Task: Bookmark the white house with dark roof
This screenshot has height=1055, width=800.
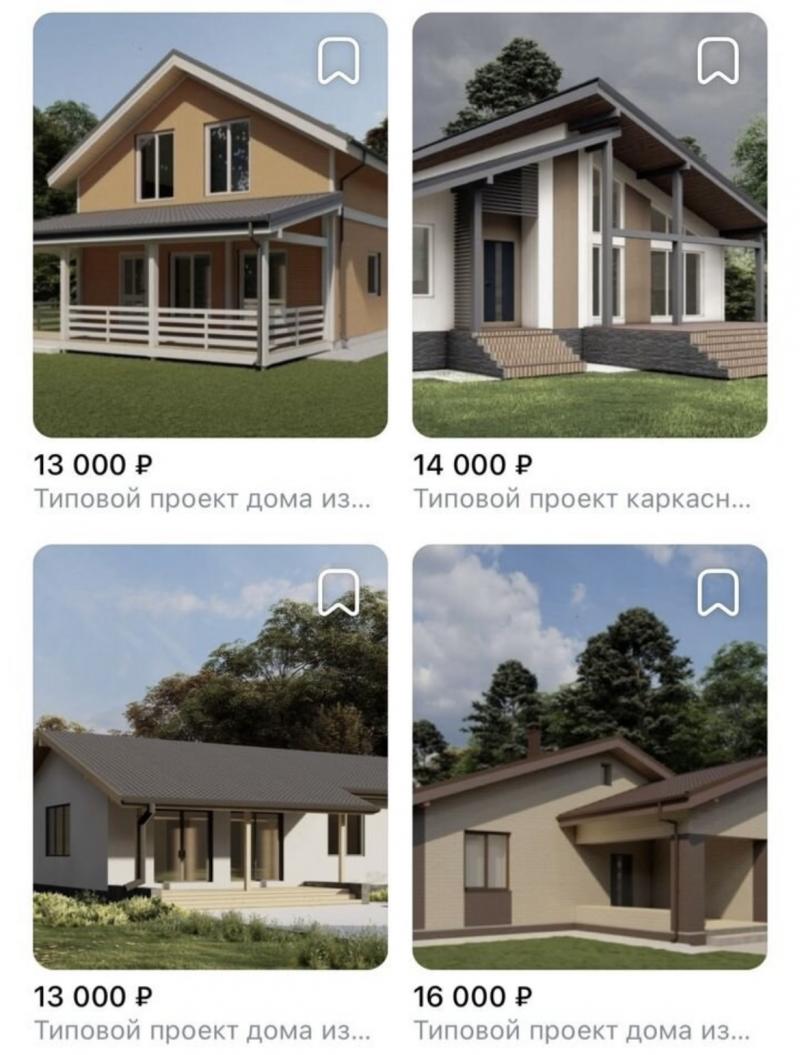Action: pyautogui.click(x=338, y=593)
